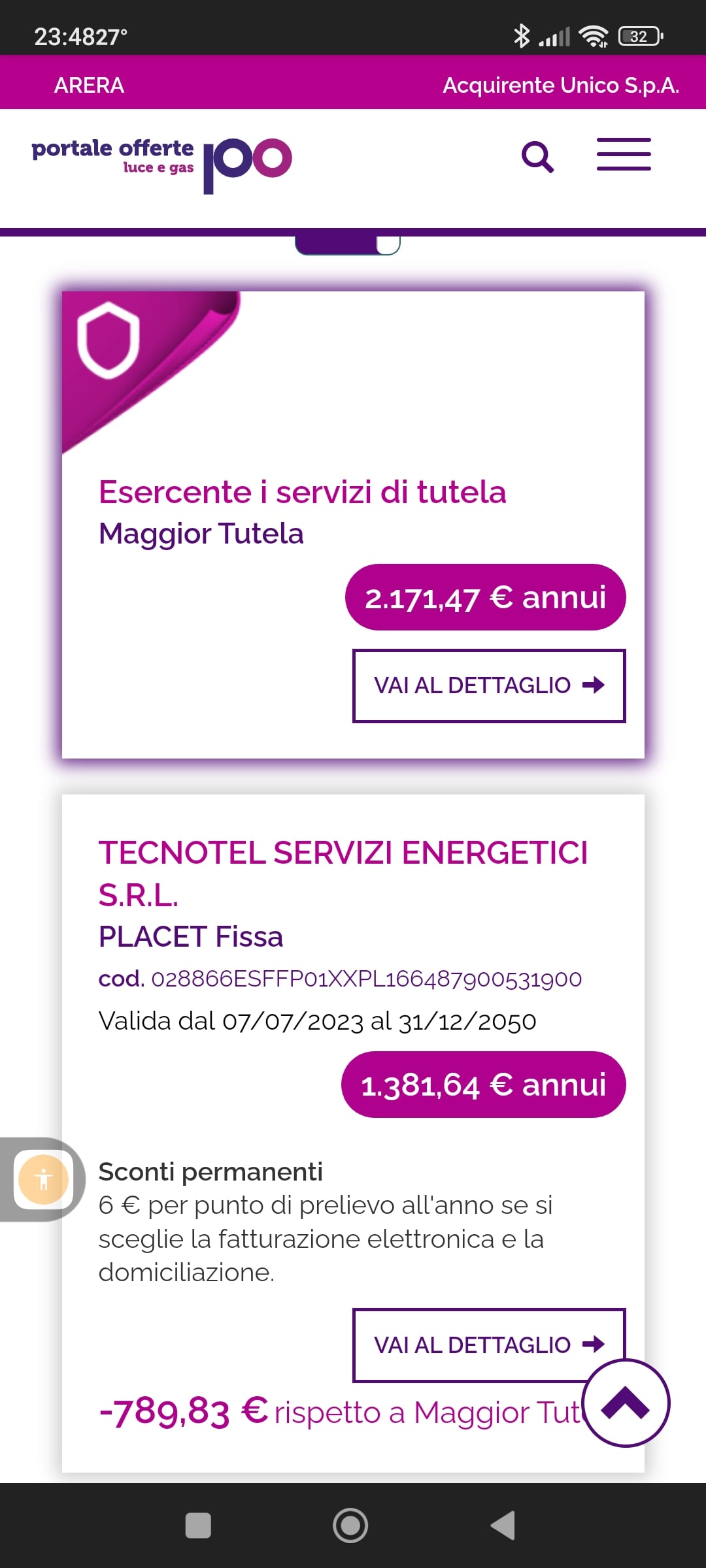Go to the phone's home screen

click(350, 1526)
